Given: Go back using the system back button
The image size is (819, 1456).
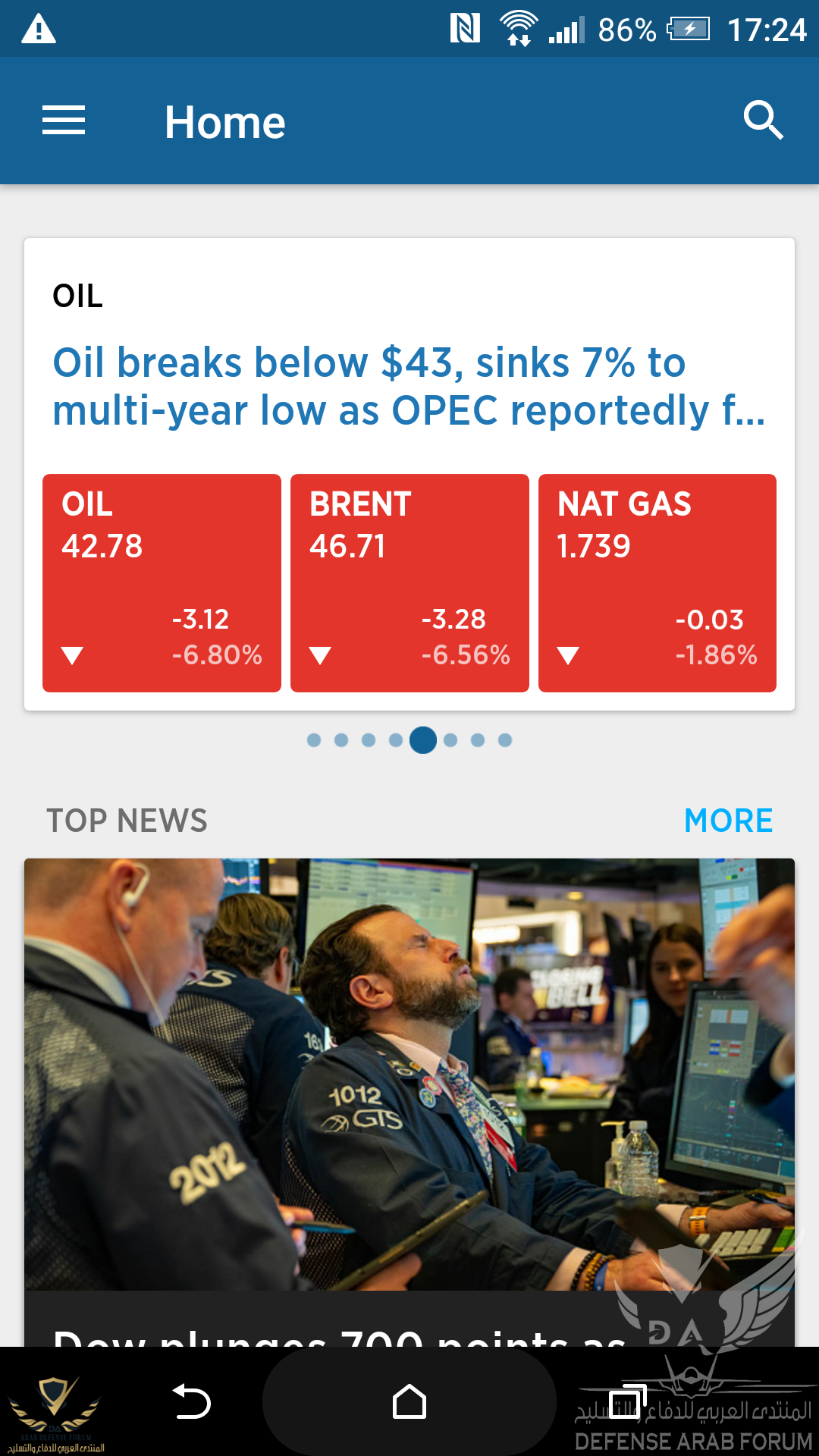Looking at the screenshot, I should (x=192, y=1401).
